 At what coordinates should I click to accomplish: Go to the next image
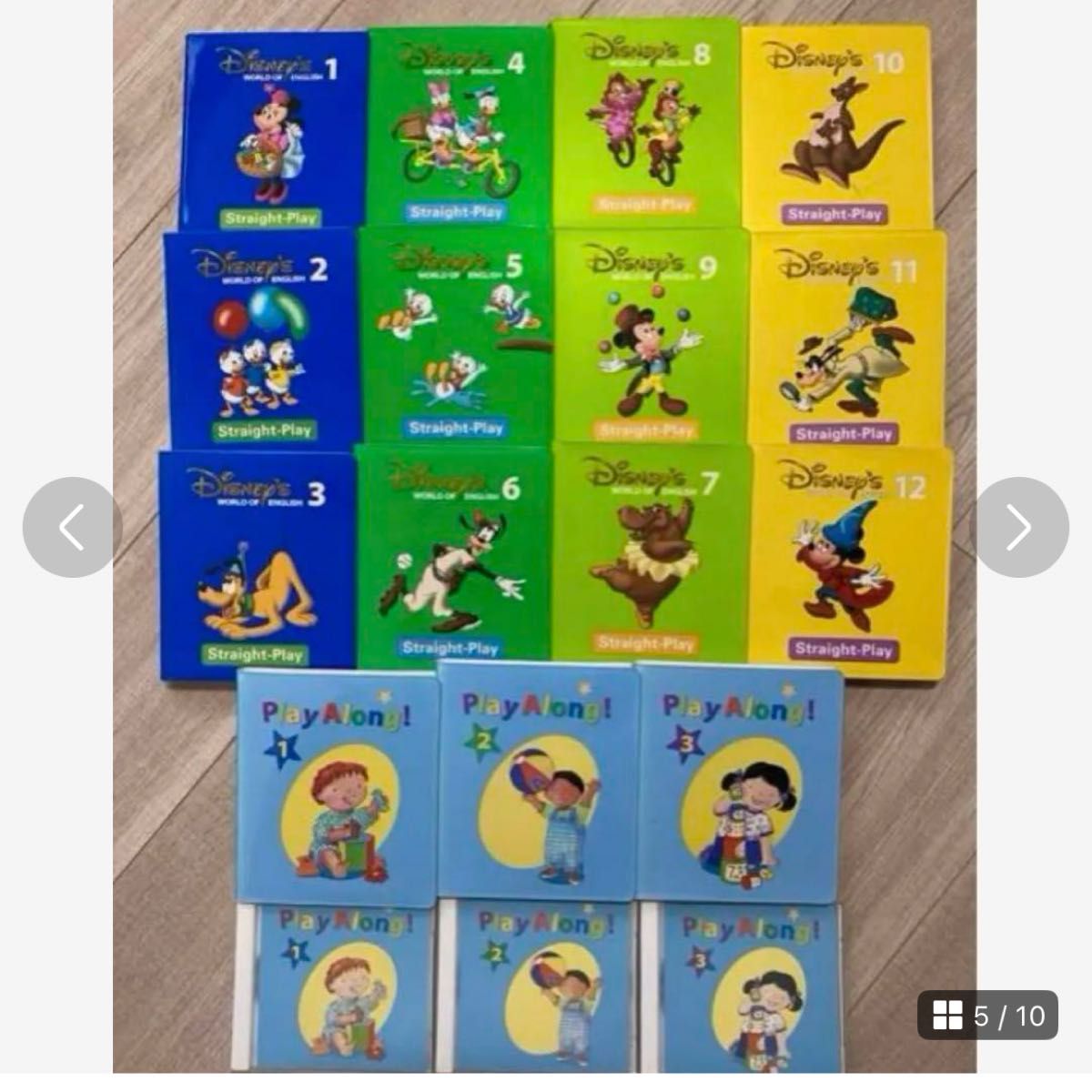[x=1018, y=527]
